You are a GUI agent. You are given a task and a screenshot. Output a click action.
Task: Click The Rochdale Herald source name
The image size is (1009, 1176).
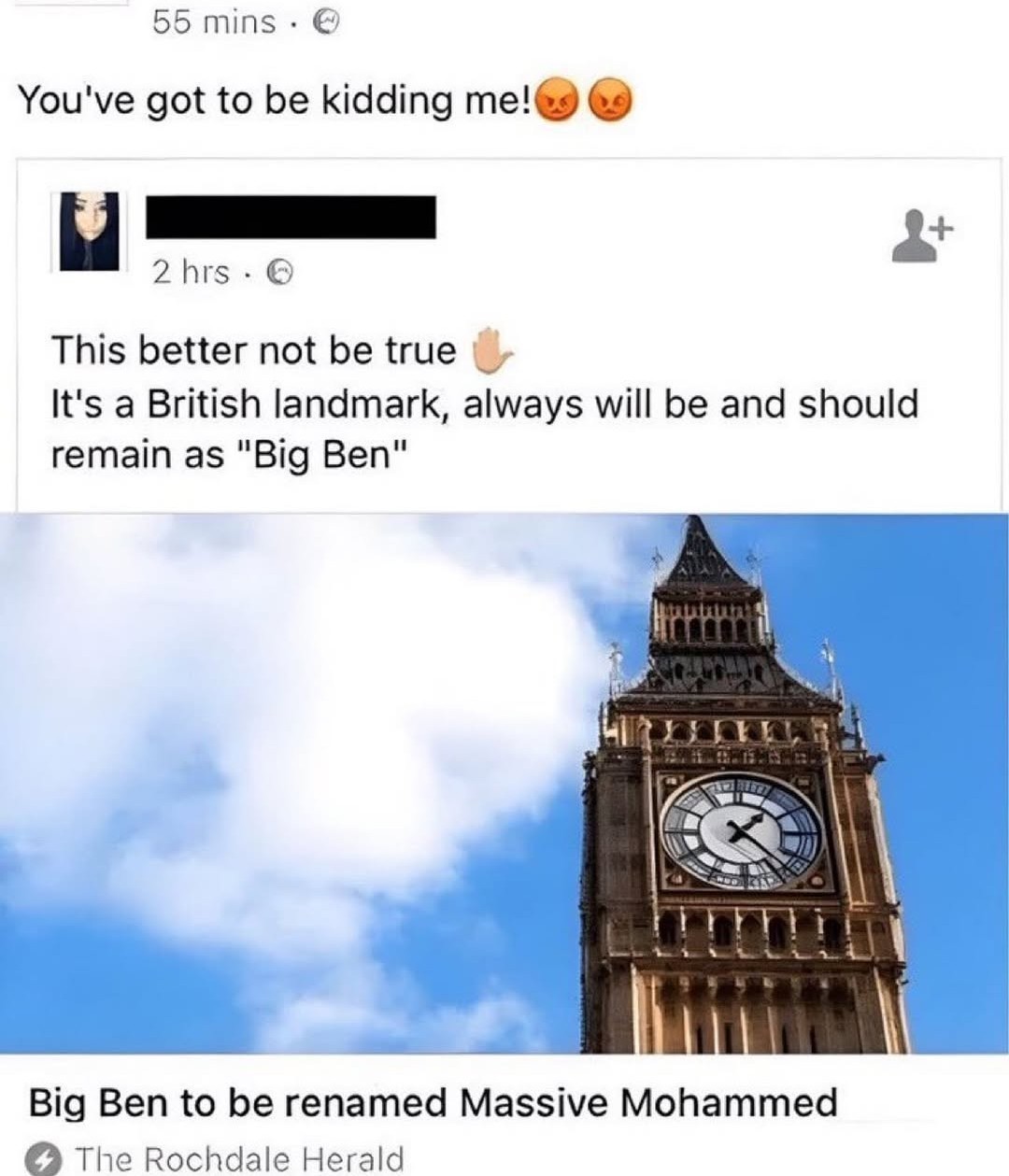[239, 1160]
